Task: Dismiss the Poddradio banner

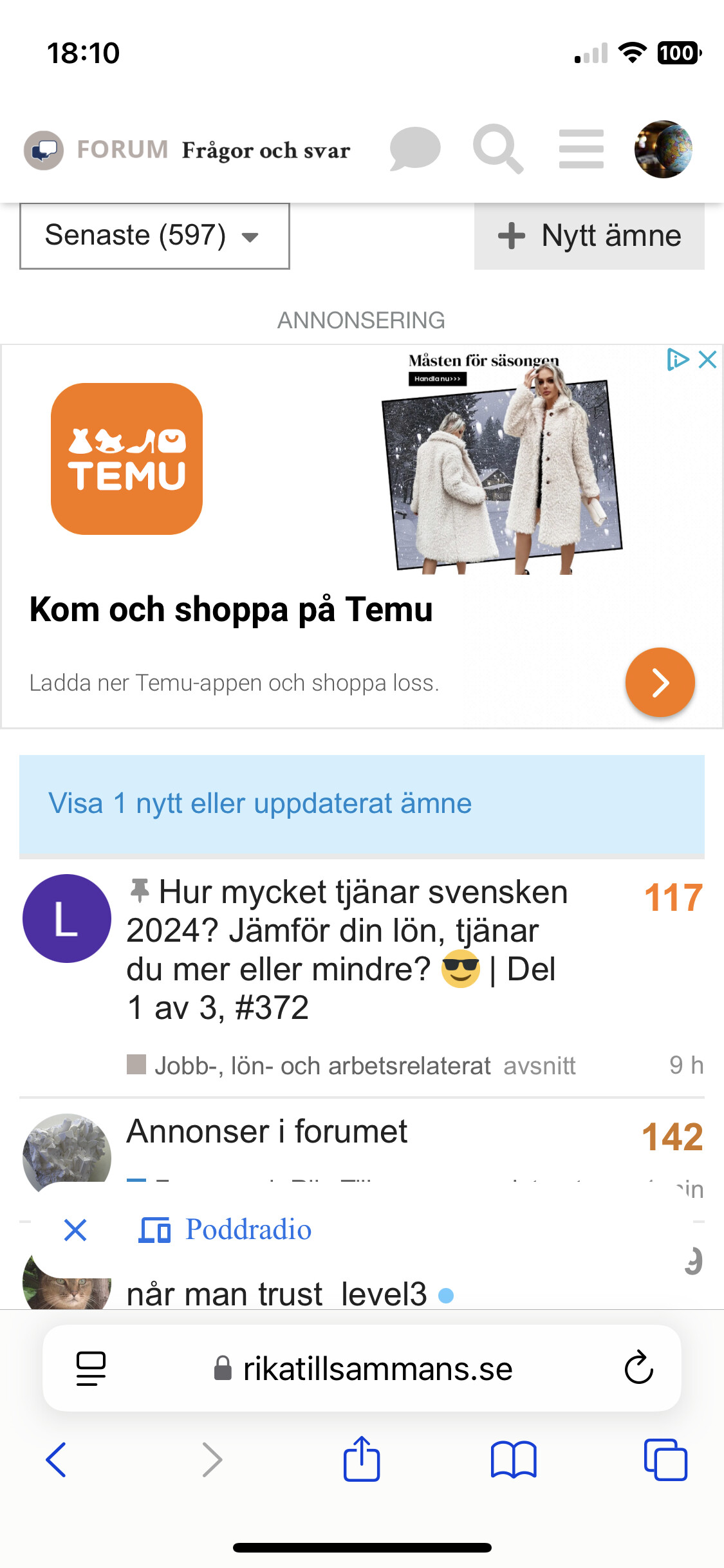Action: click(75, 1230)
